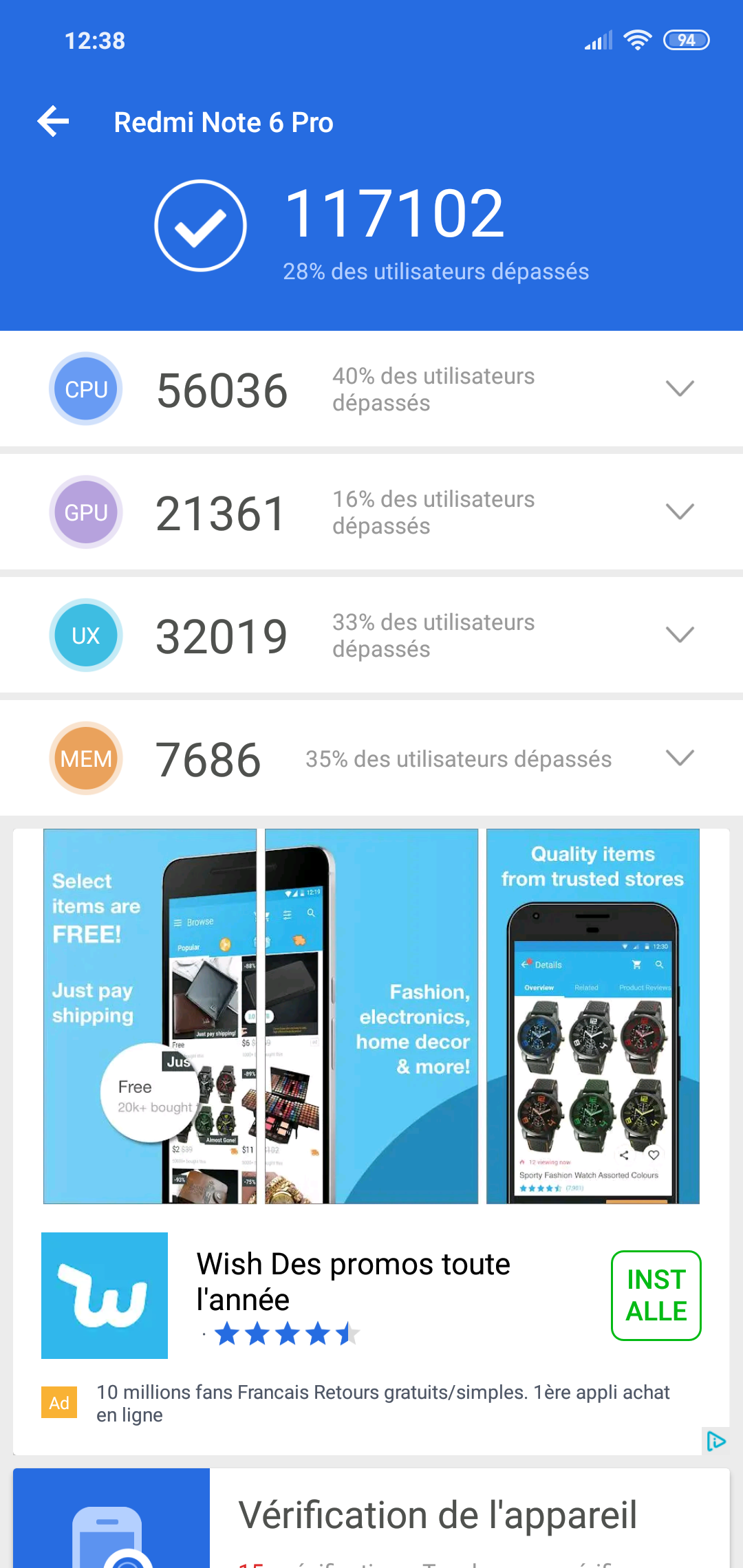Tap the INSTALLER button for Wish
Screen dimensions: 743x1568
tap(656, 1295)
